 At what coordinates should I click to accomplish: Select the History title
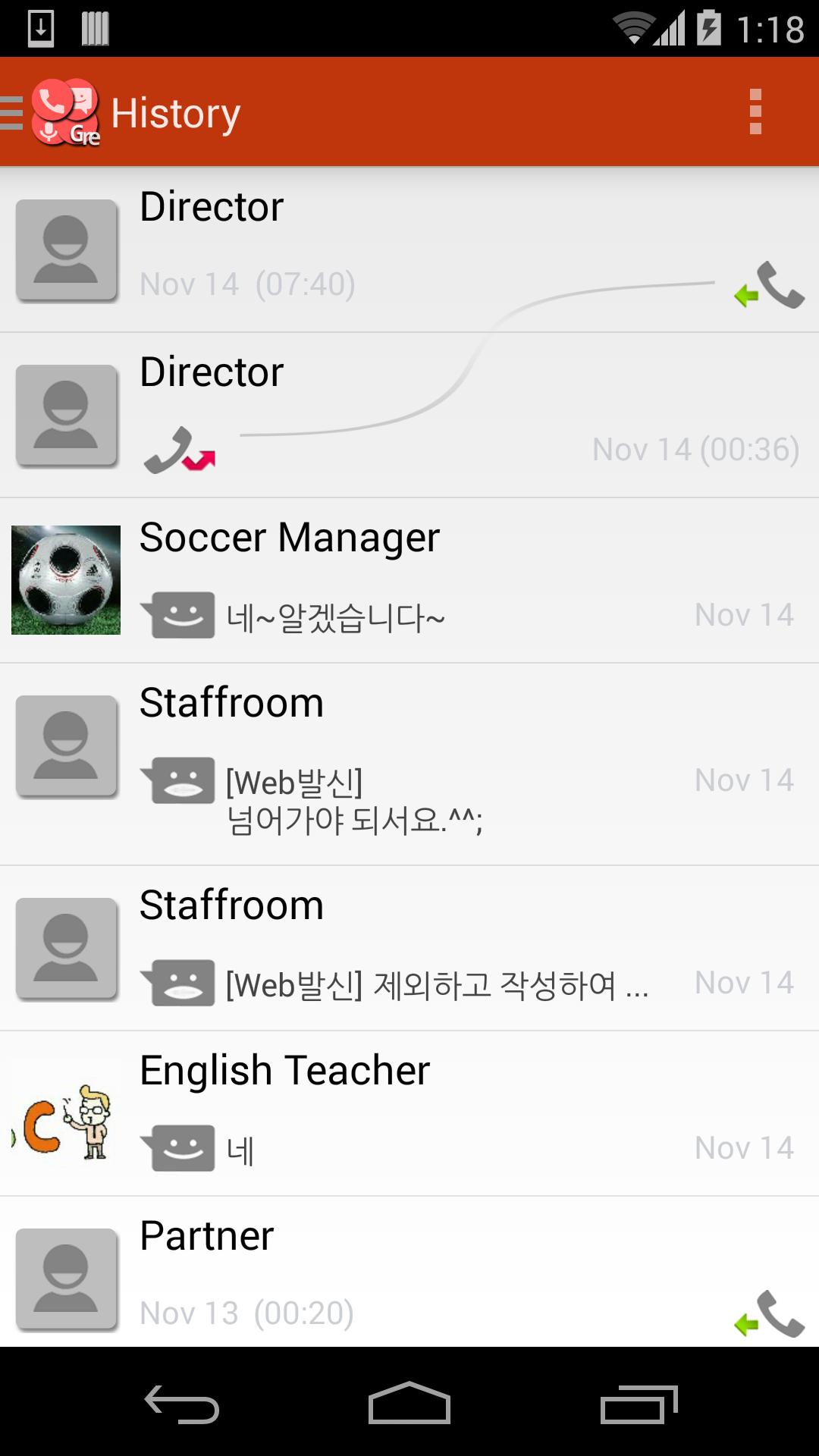point(175,112)
